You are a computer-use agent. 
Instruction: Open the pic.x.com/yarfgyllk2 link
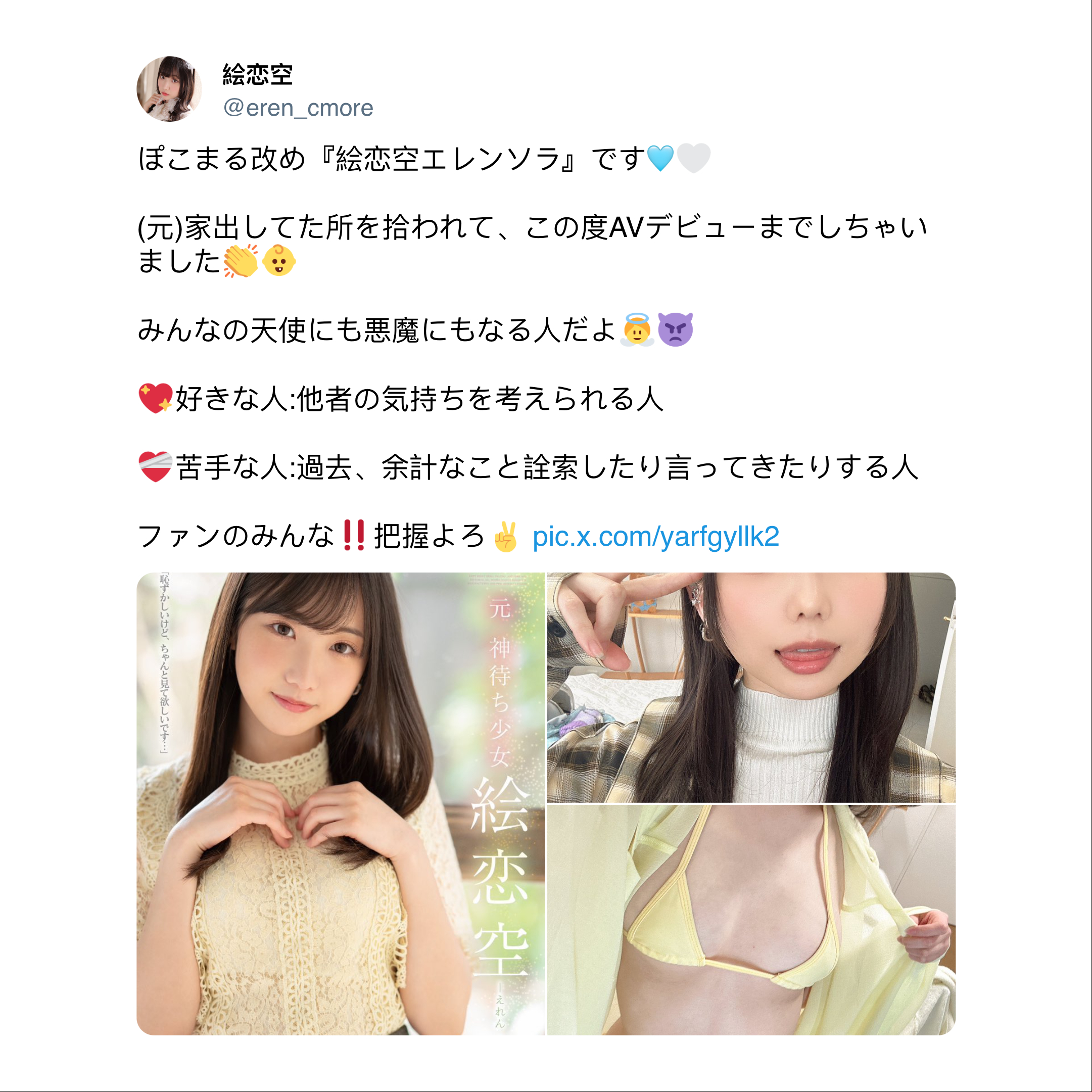pos(655,536)
